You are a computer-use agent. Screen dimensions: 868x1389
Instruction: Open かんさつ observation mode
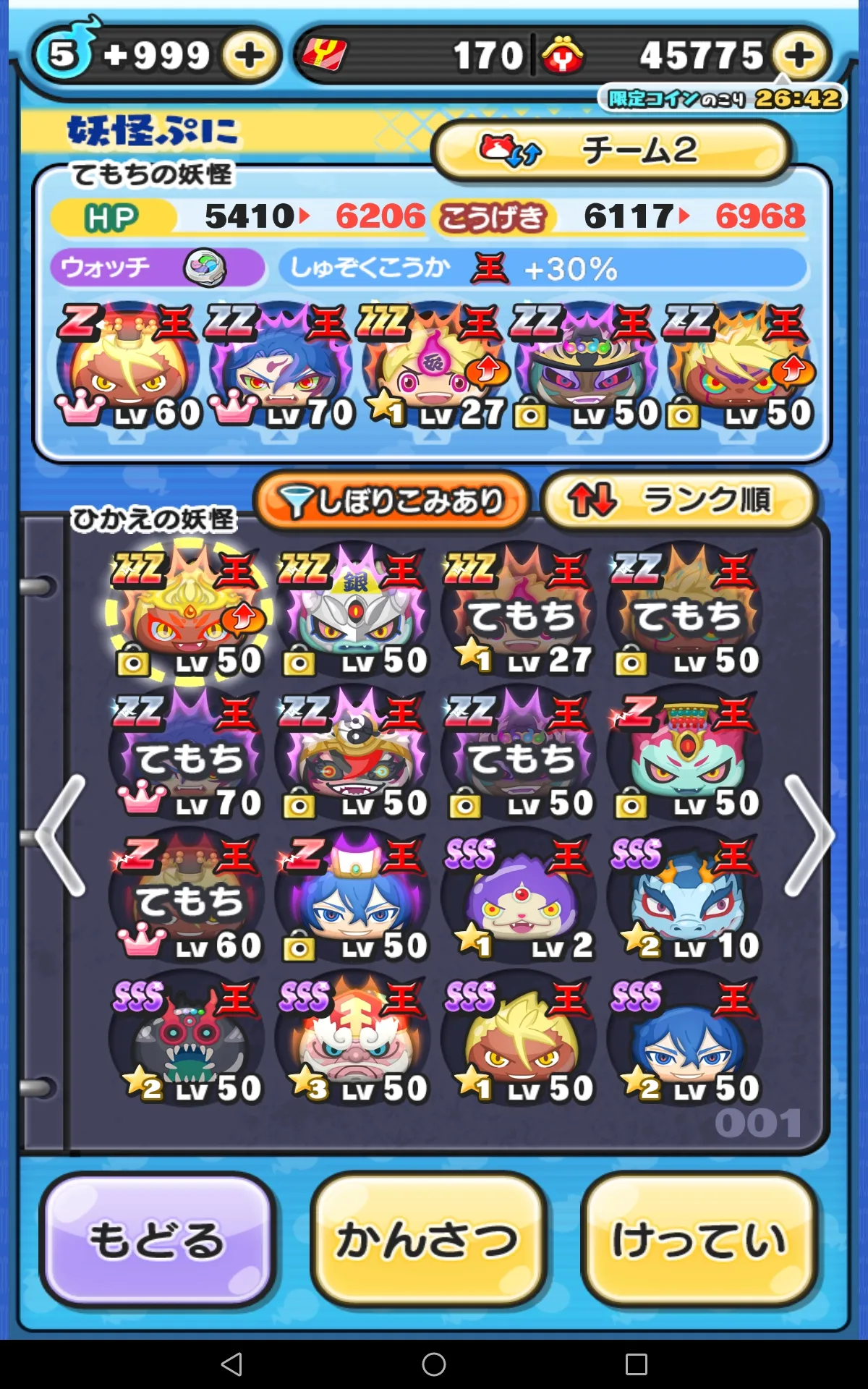pos(427,1239)
